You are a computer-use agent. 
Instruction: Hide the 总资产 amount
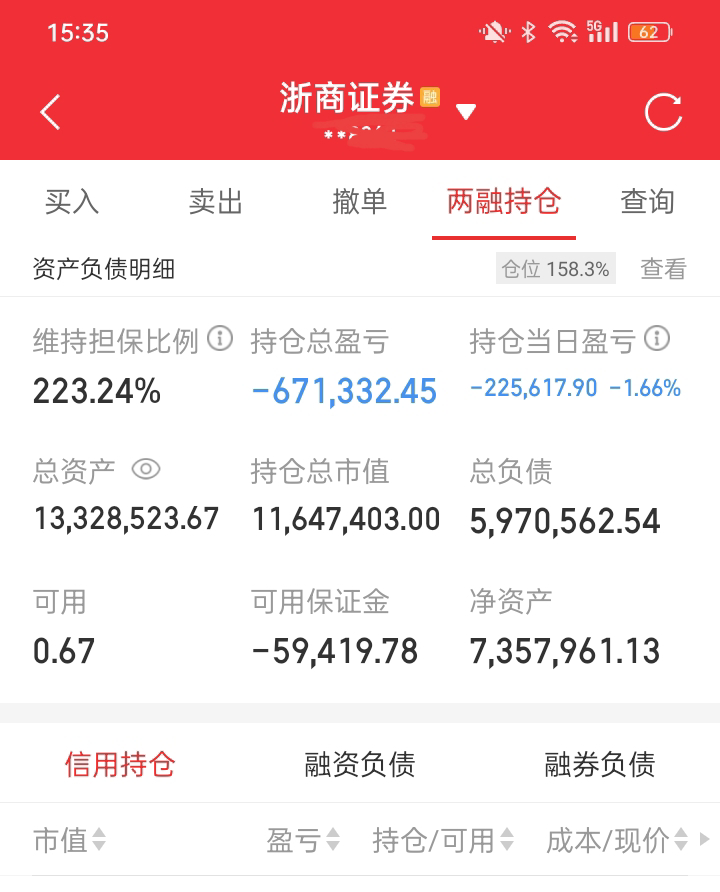click(x=146, y=469)
